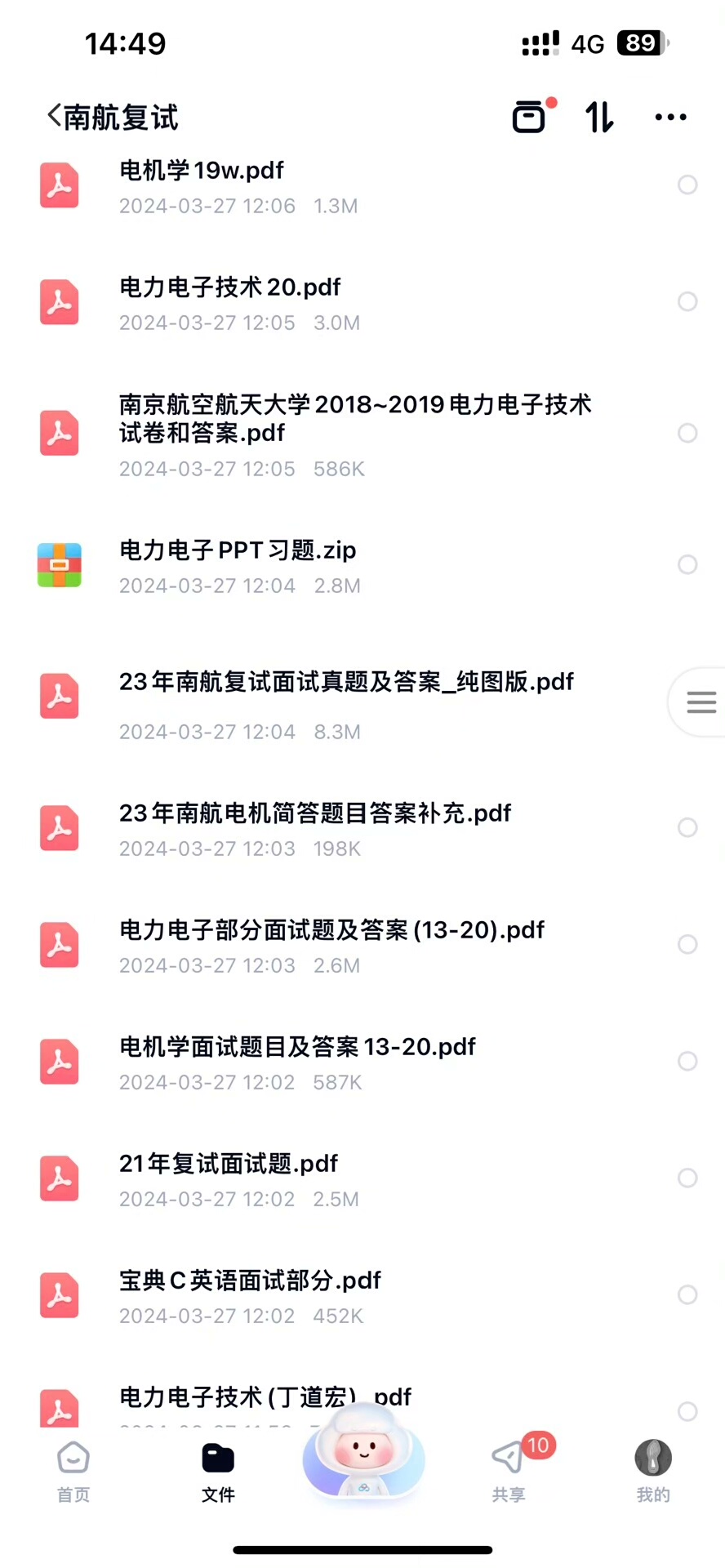The width and height of the screenshot is (725, 1568).
Task: Switch to the 首页 tab
Action: pos(73,1470)
